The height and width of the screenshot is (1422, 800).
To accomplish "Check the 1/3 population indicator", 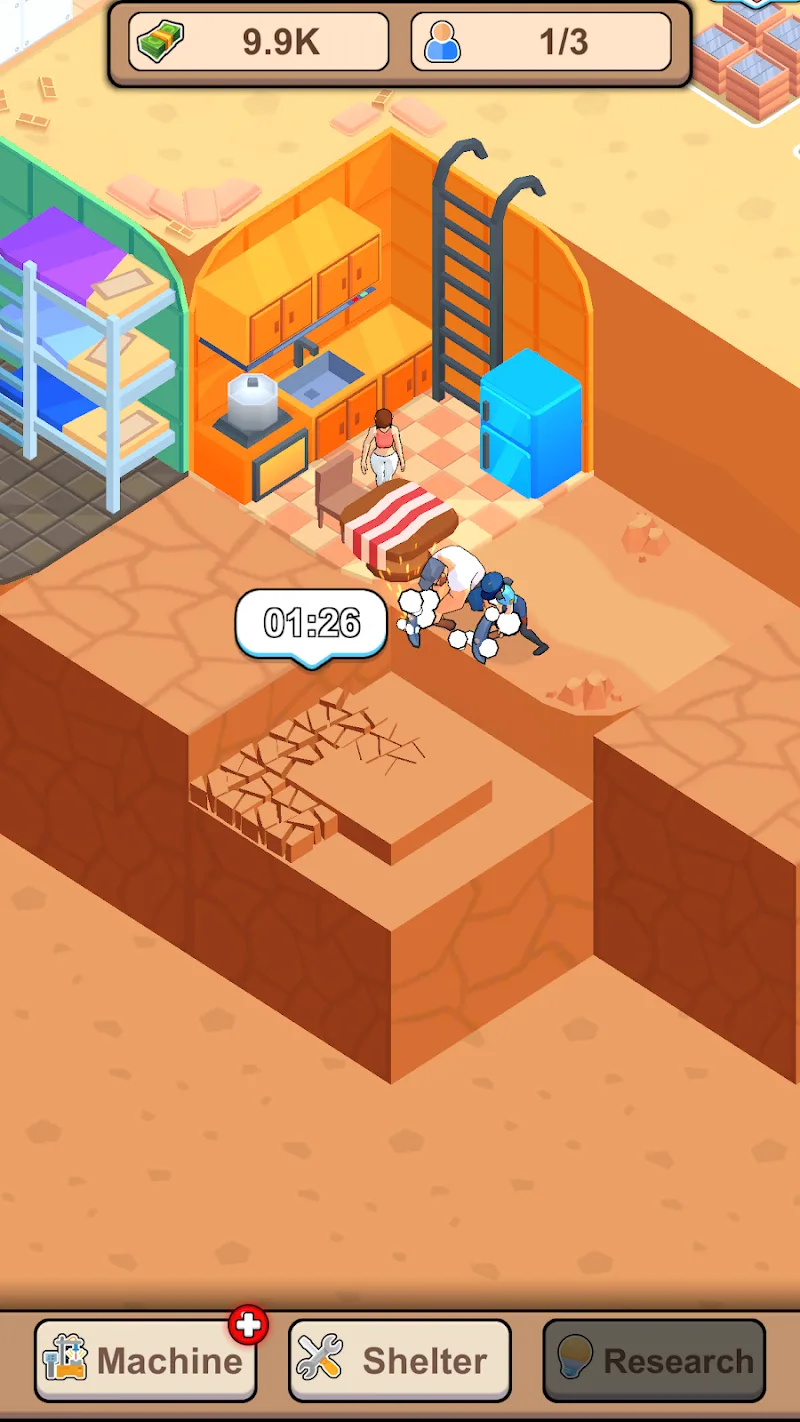I will 545,41.
